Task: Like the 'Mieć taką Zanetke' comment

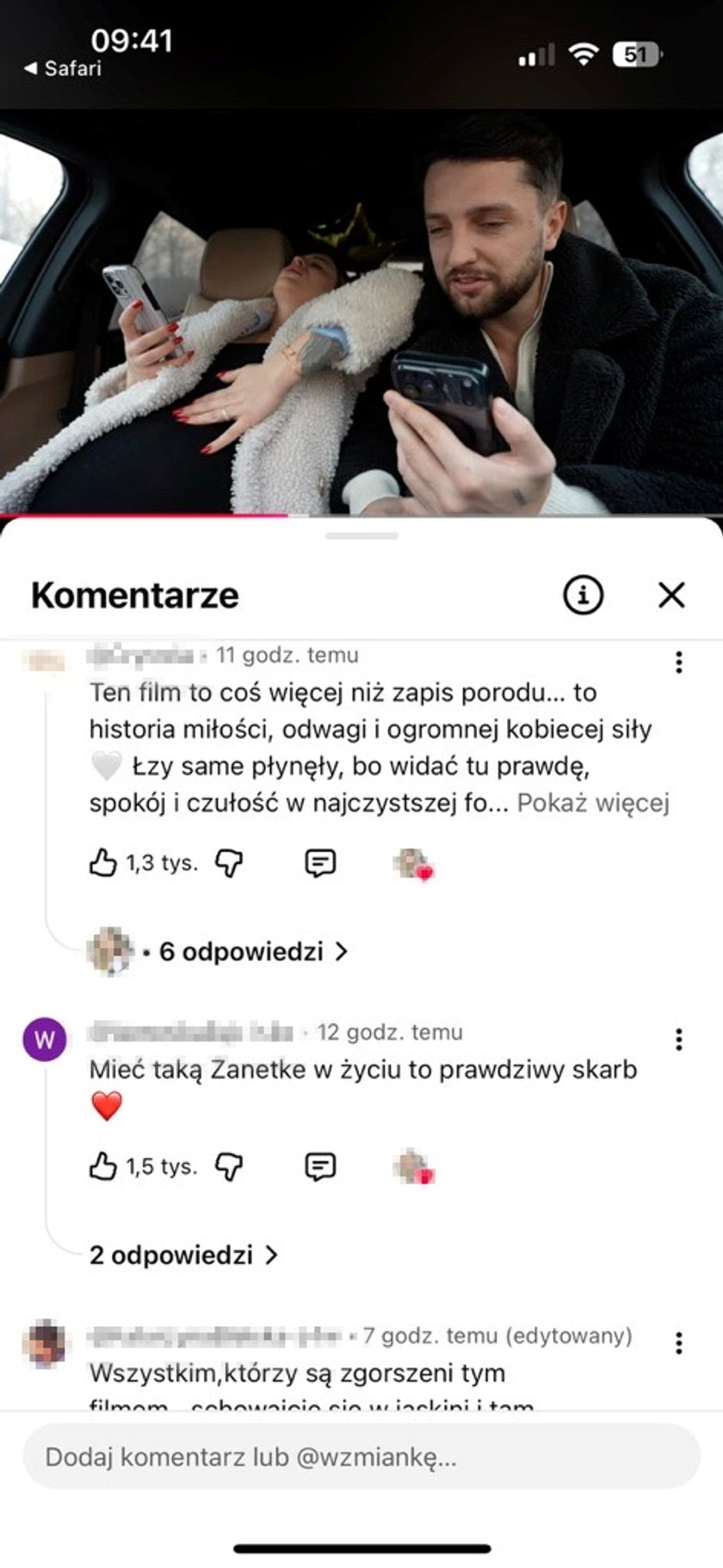Action: (x=103, y=1166)
